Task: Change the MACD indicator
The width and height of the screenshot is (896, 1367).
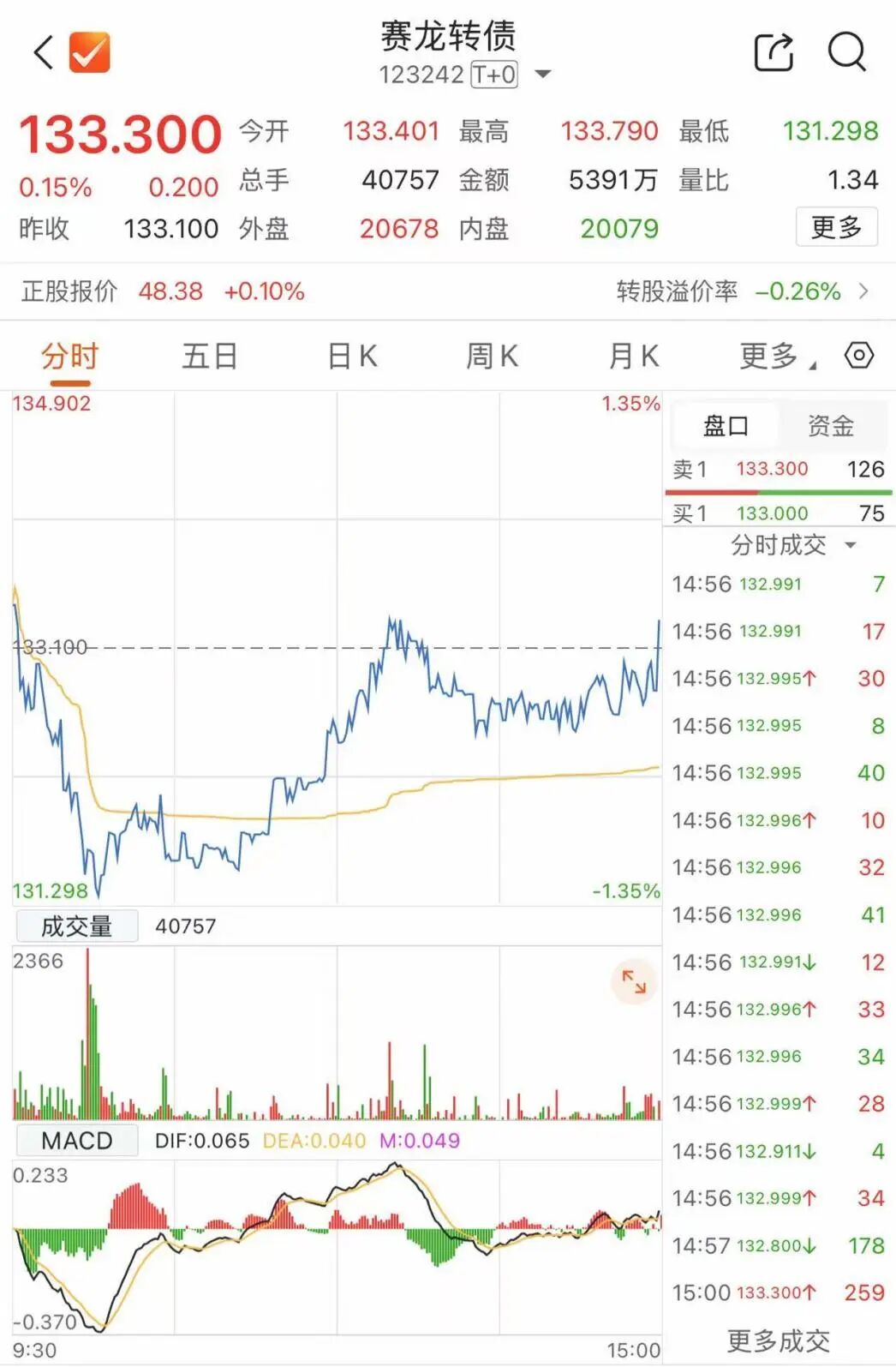Action: click(76, 1141)
